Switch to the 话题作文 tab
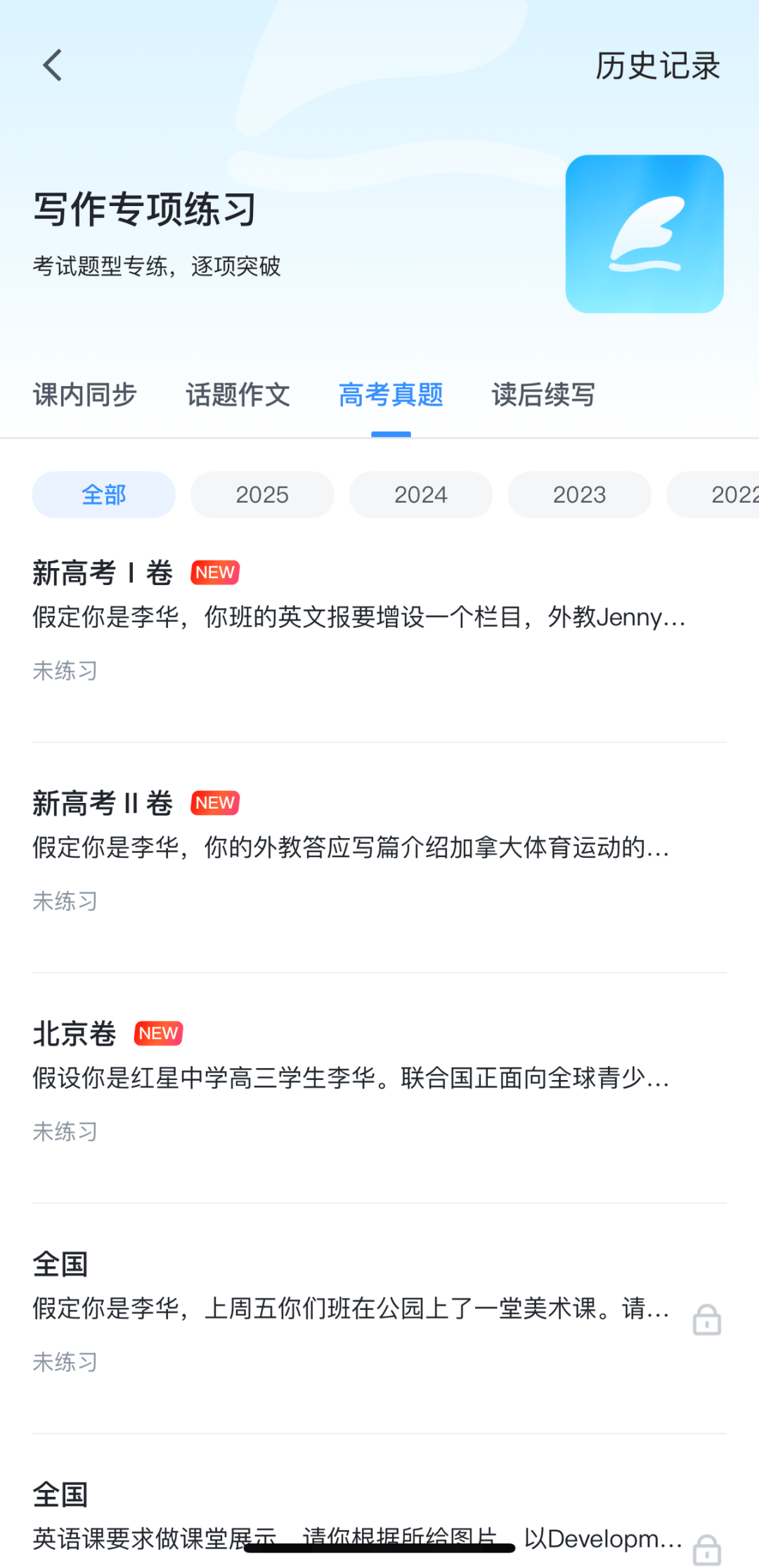 (238, 395)
